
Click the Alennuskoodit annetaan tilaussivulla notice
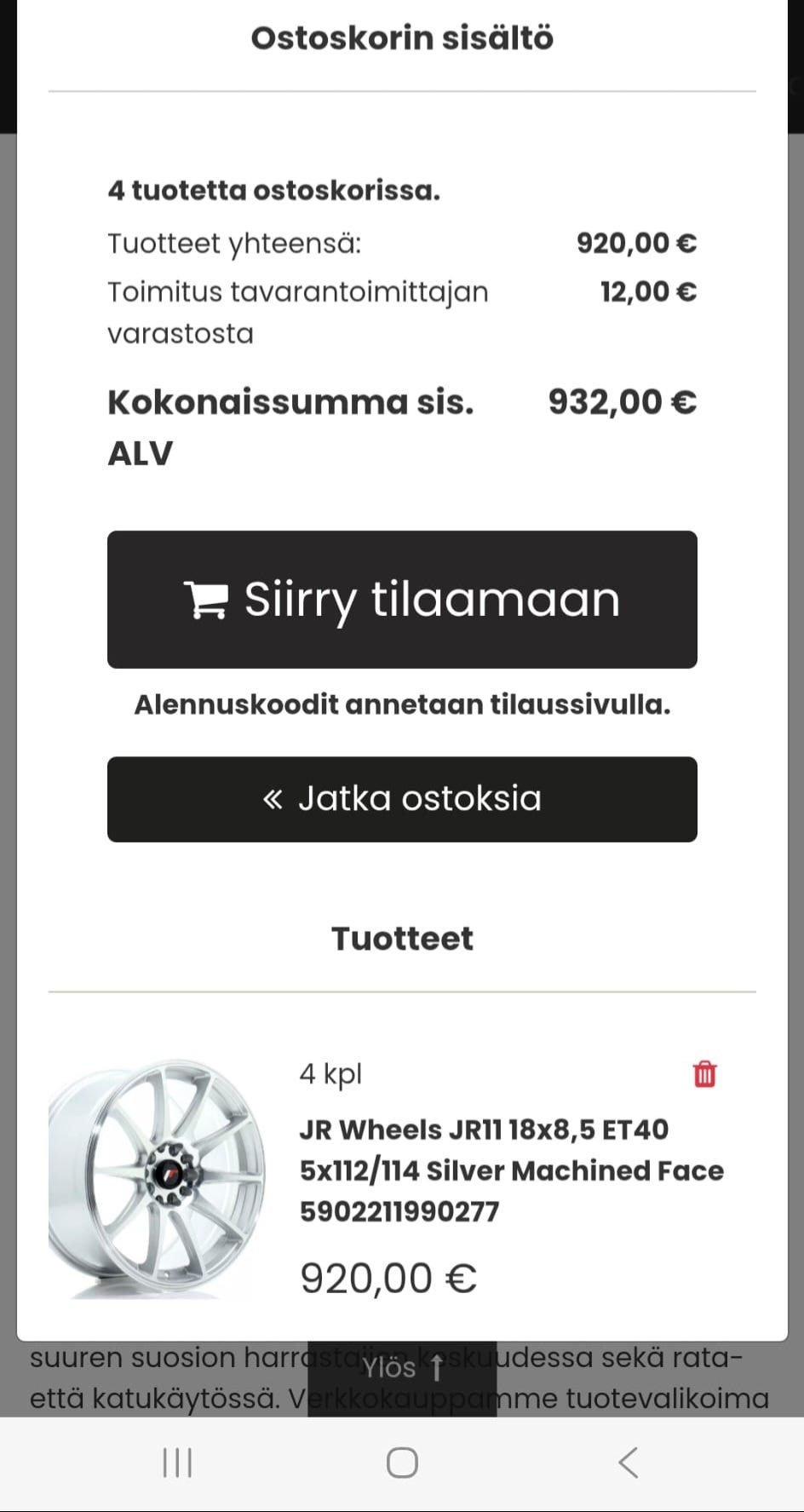(401, 704)
